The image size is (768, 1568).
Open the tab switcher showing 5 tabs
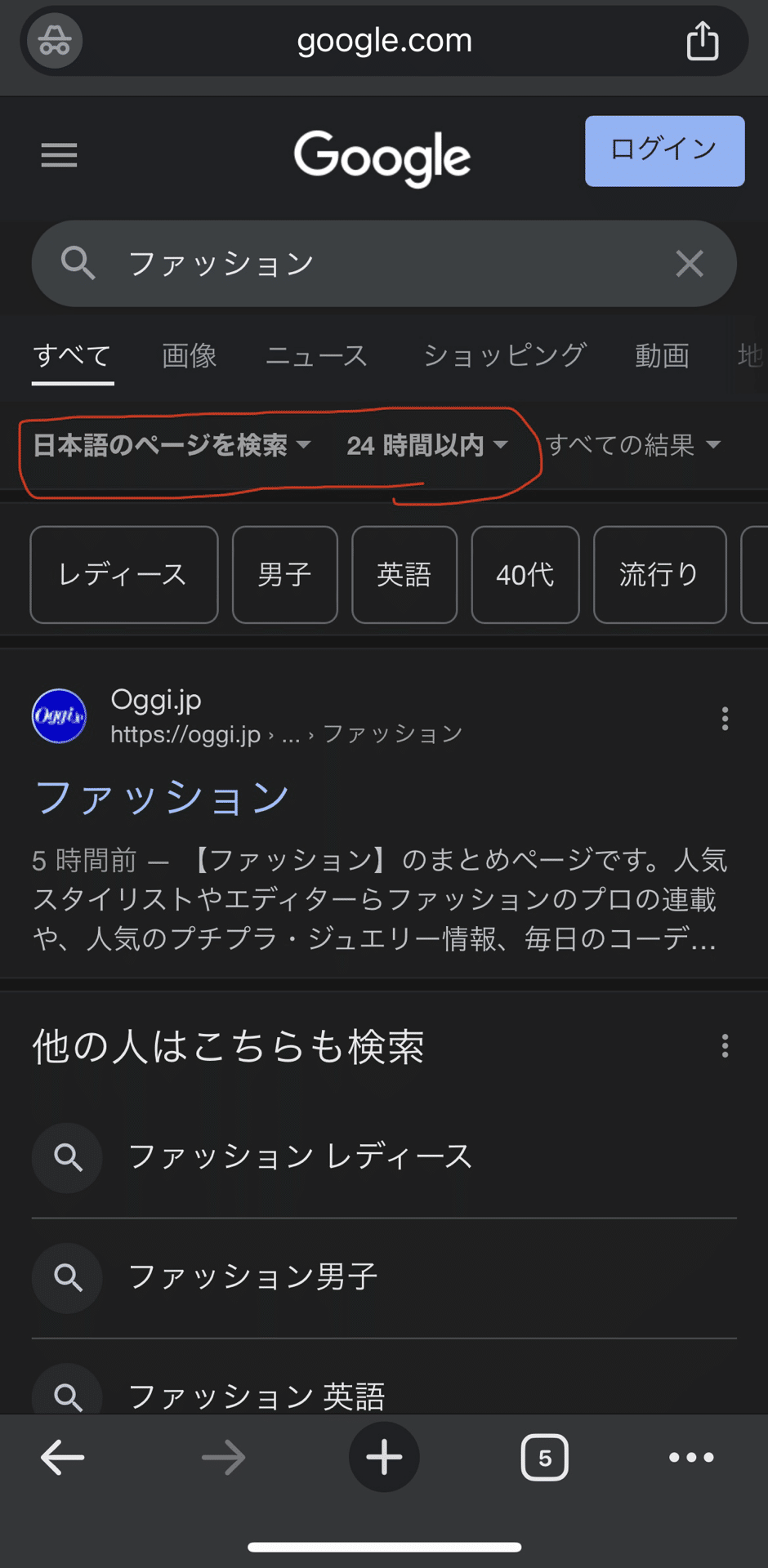pyautogui.click(x=545, y=1457)
